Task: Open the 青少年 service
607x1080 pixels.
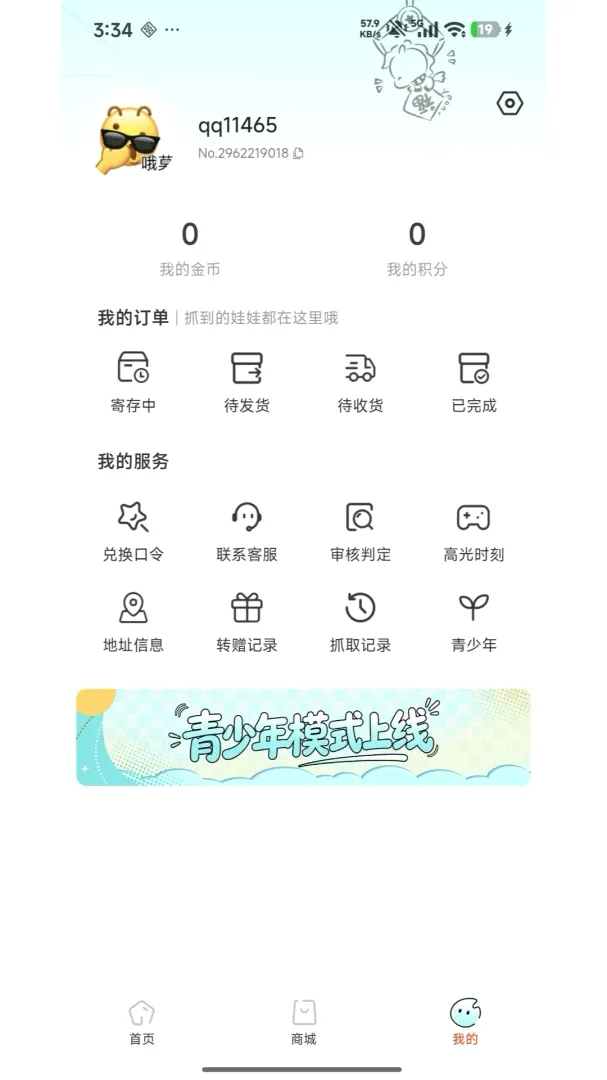Action: click(474, 622)
